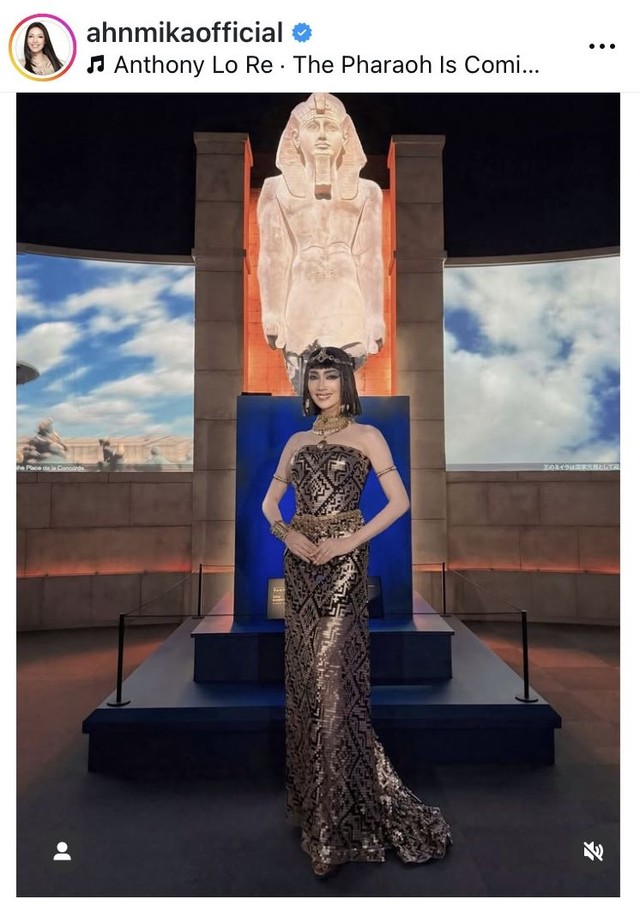The width and height of the screenshot is (640, 899).
Task: Open ahnmikaofficial's profile picture story
Action: coord(42,47)
